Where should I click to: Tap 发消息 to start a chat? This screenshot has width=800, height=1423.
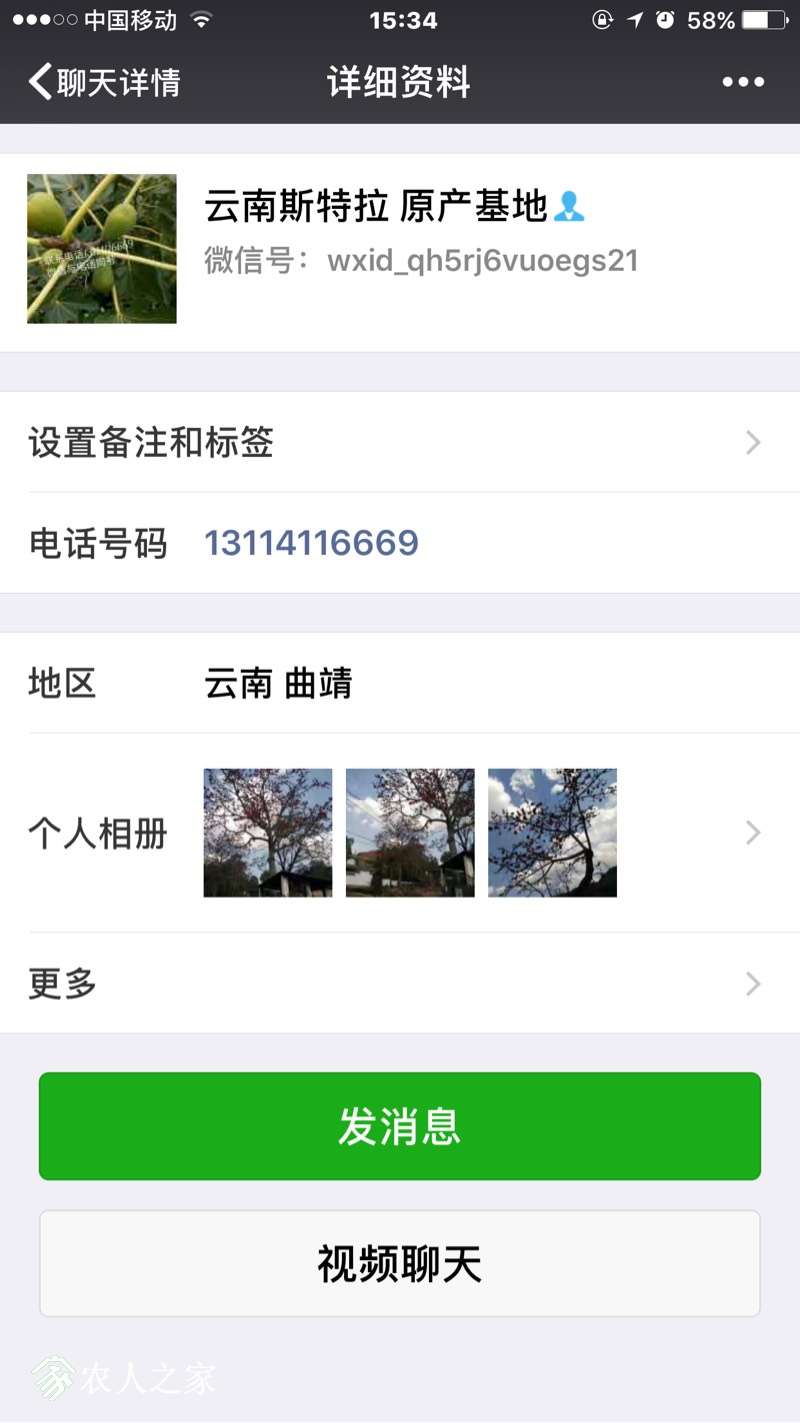[400, 1125]
